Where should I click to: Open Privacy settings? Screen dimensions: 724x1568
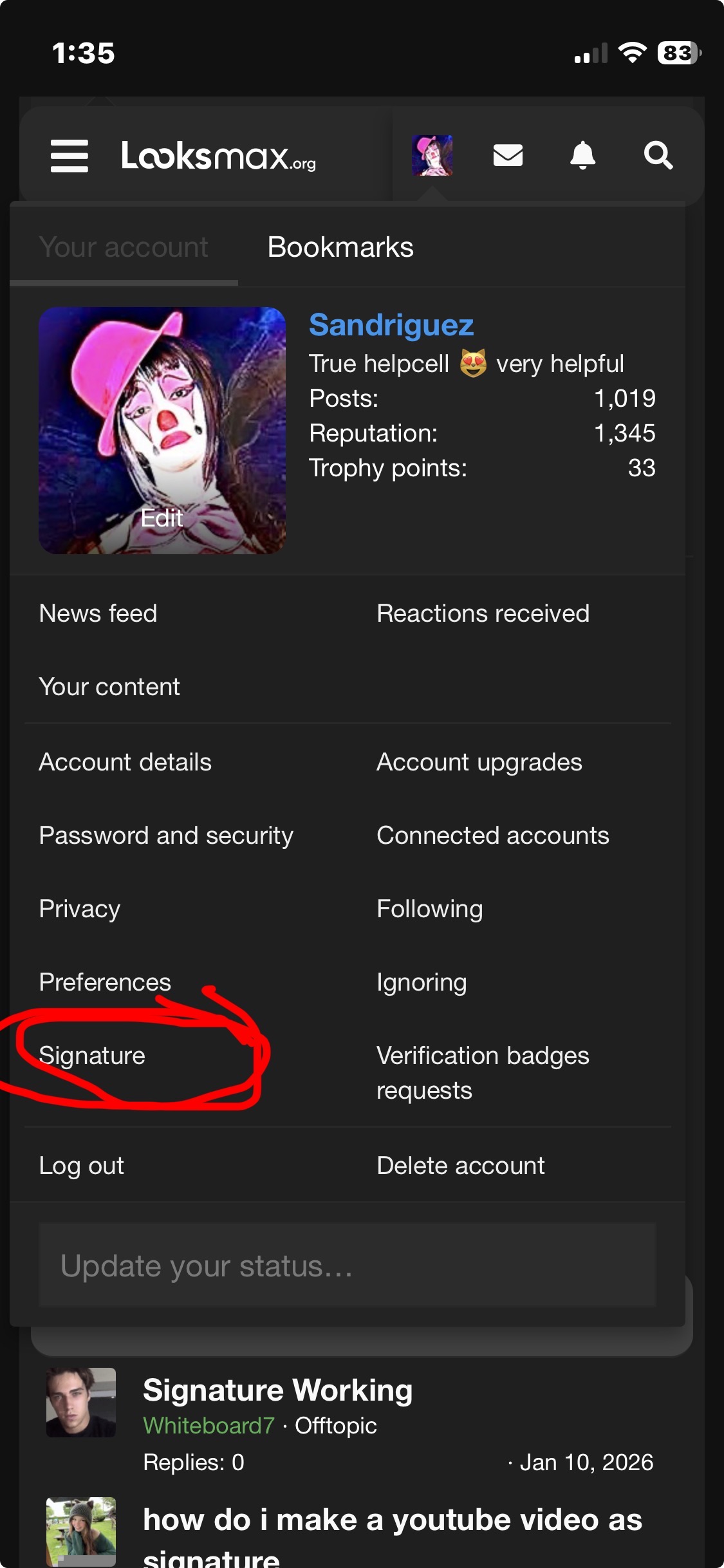80,909
